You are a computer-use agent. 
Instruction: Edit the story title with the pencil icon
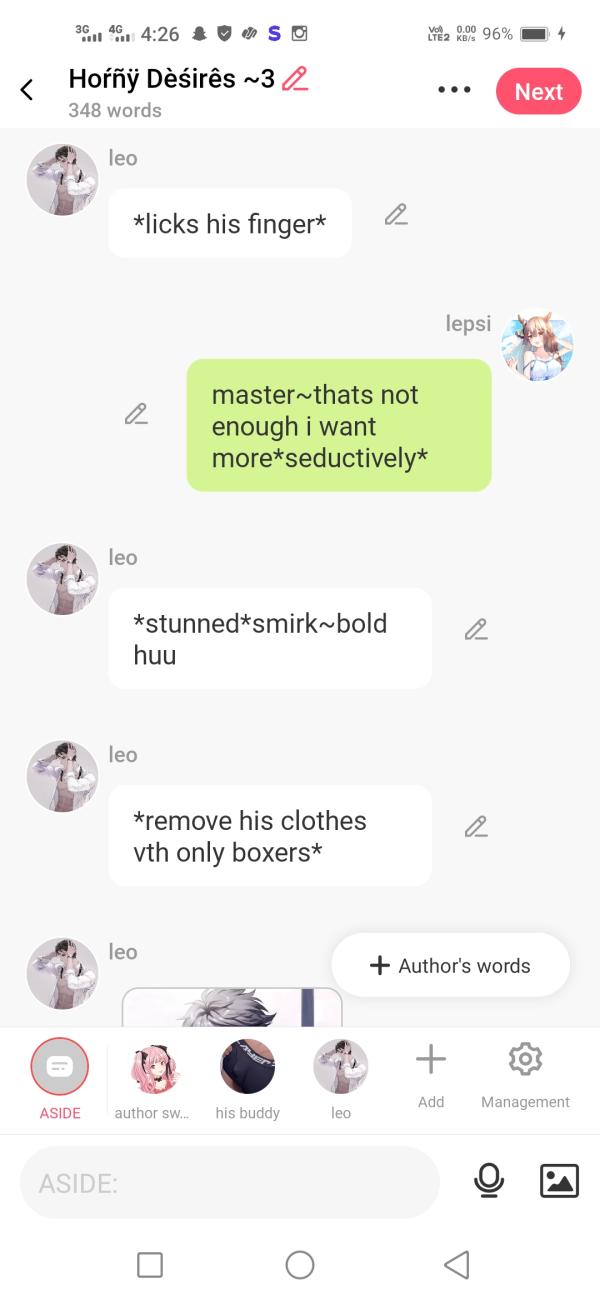[x=295, y=79]
